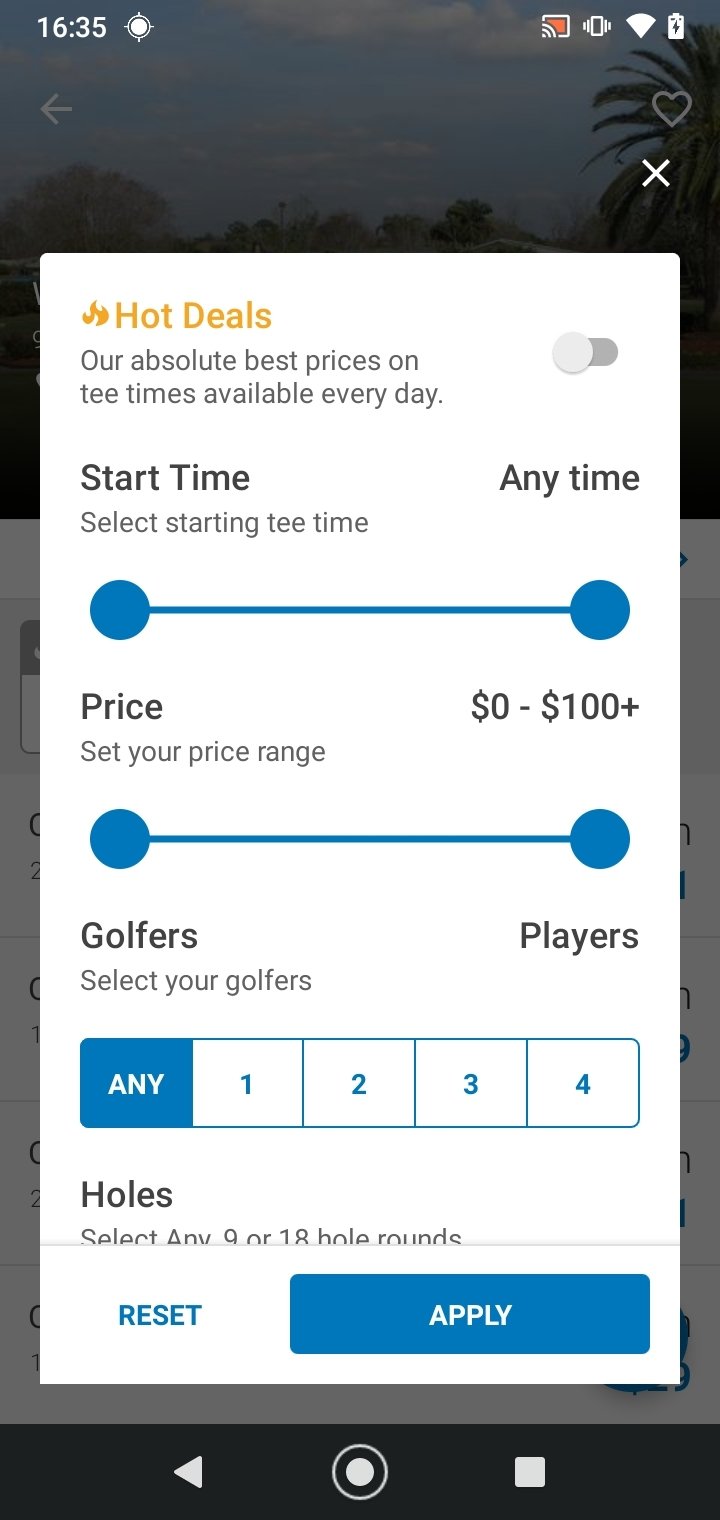Tap the right Start Time slider handle
Viewport: 720px width, 1520px height.
(600, 610)
